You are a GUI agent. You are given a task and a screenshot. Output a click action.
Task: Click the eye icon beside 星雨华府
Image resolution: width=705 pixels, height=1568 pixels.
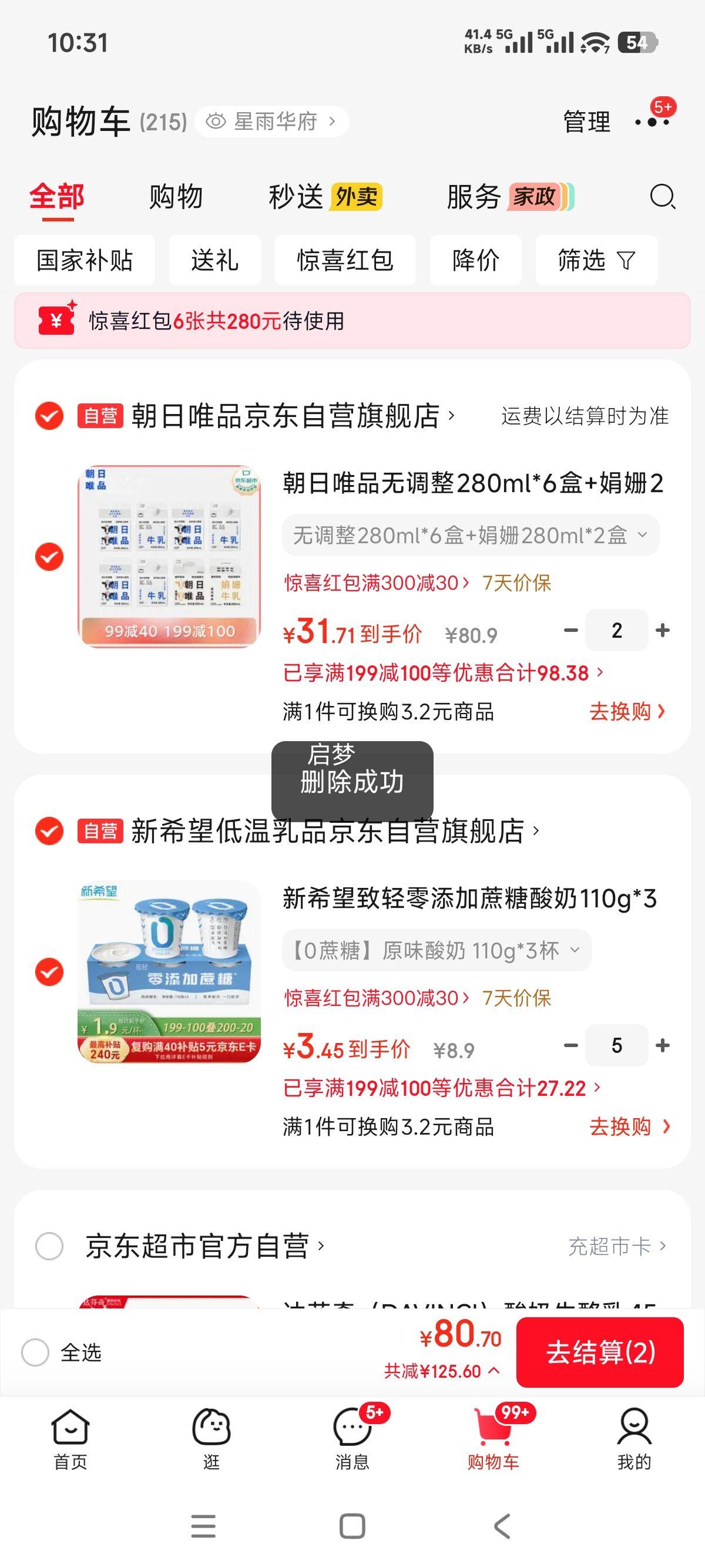point(217,122)
